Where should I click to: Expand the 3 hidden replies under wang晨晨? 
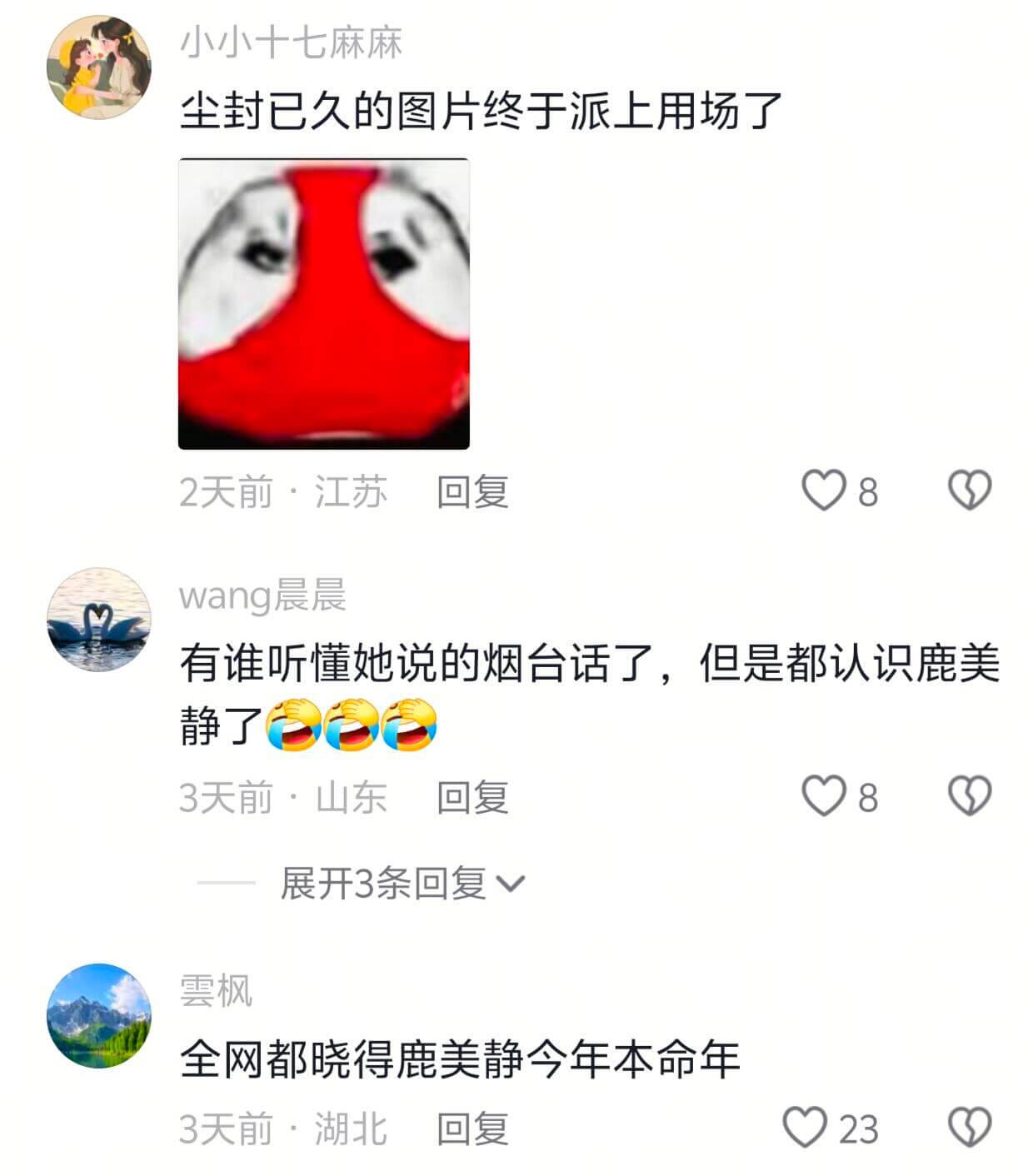tap(389, 886)
